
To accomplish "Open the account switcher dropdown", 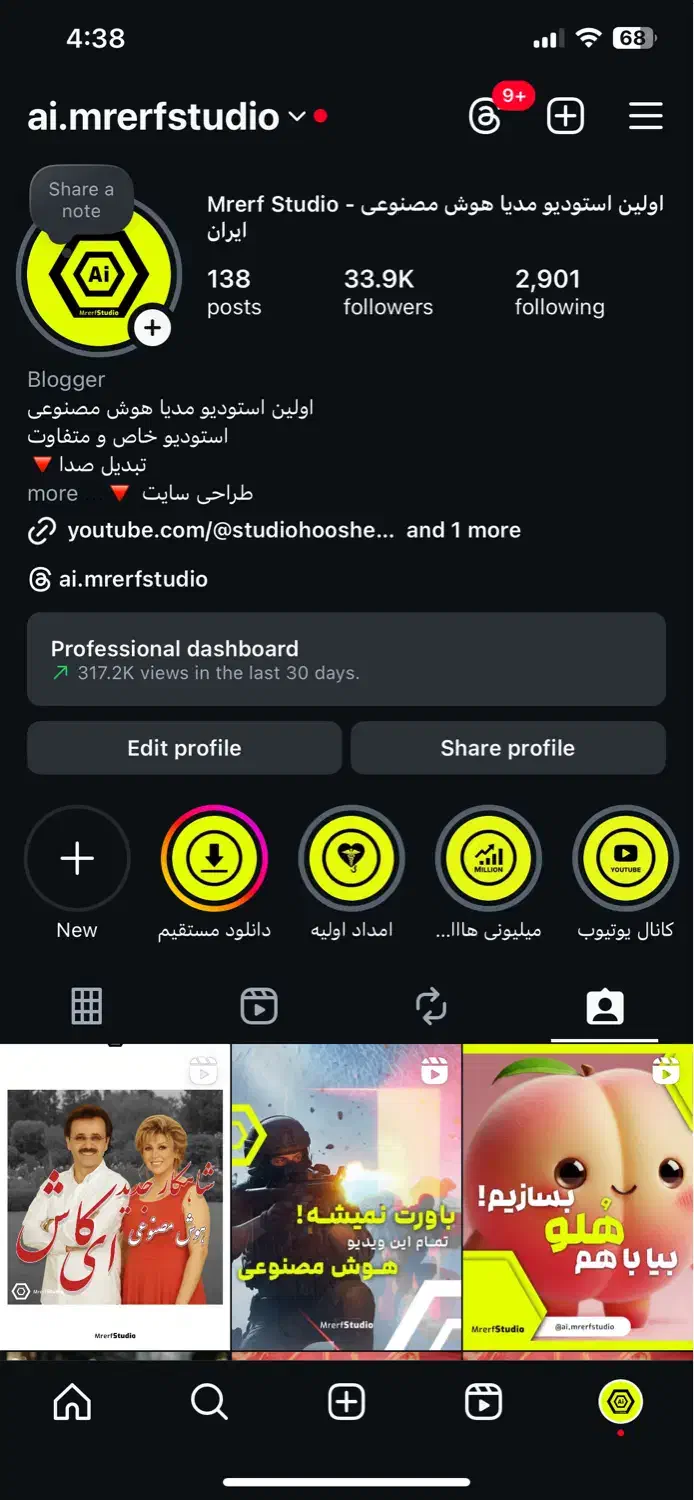I will pyautogui.click(x=296, y=117).
